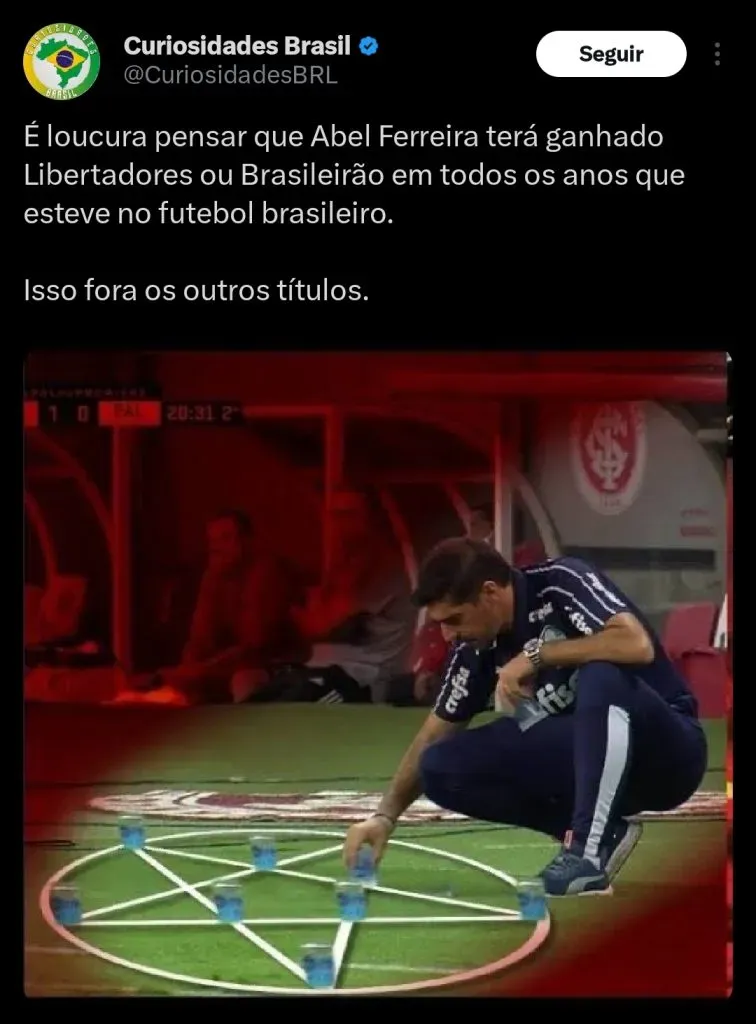
Task: Open the @CuriosidadesBRL profile name
Action: point(230,75)
